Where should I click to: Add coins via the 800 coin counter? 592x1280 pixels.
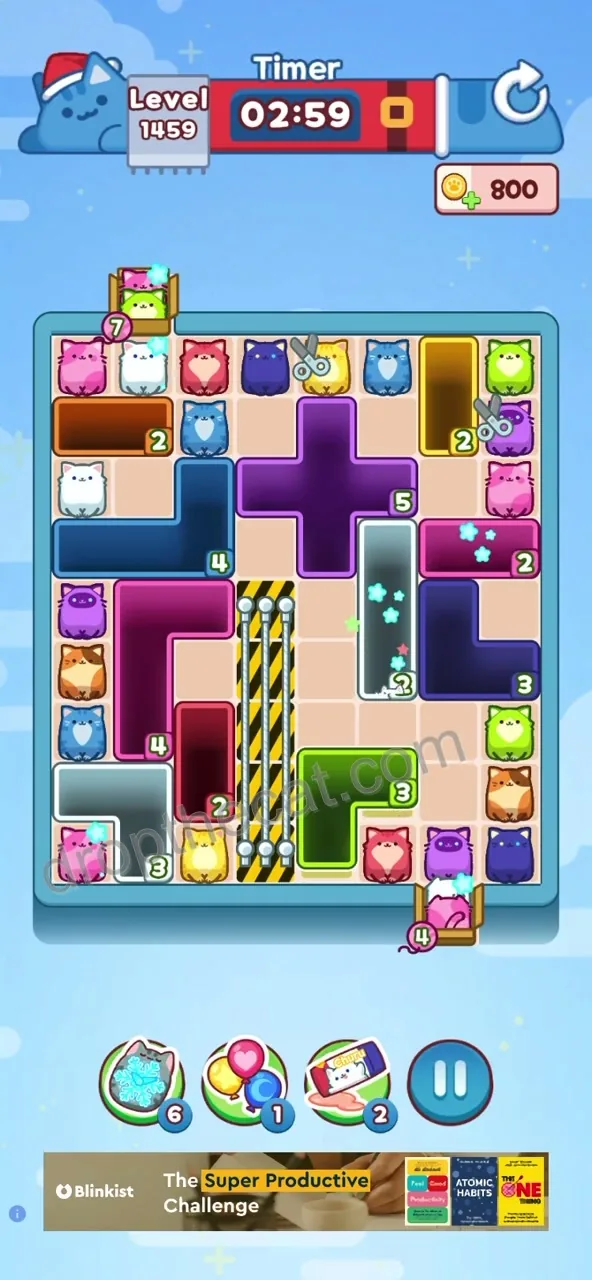496,189
